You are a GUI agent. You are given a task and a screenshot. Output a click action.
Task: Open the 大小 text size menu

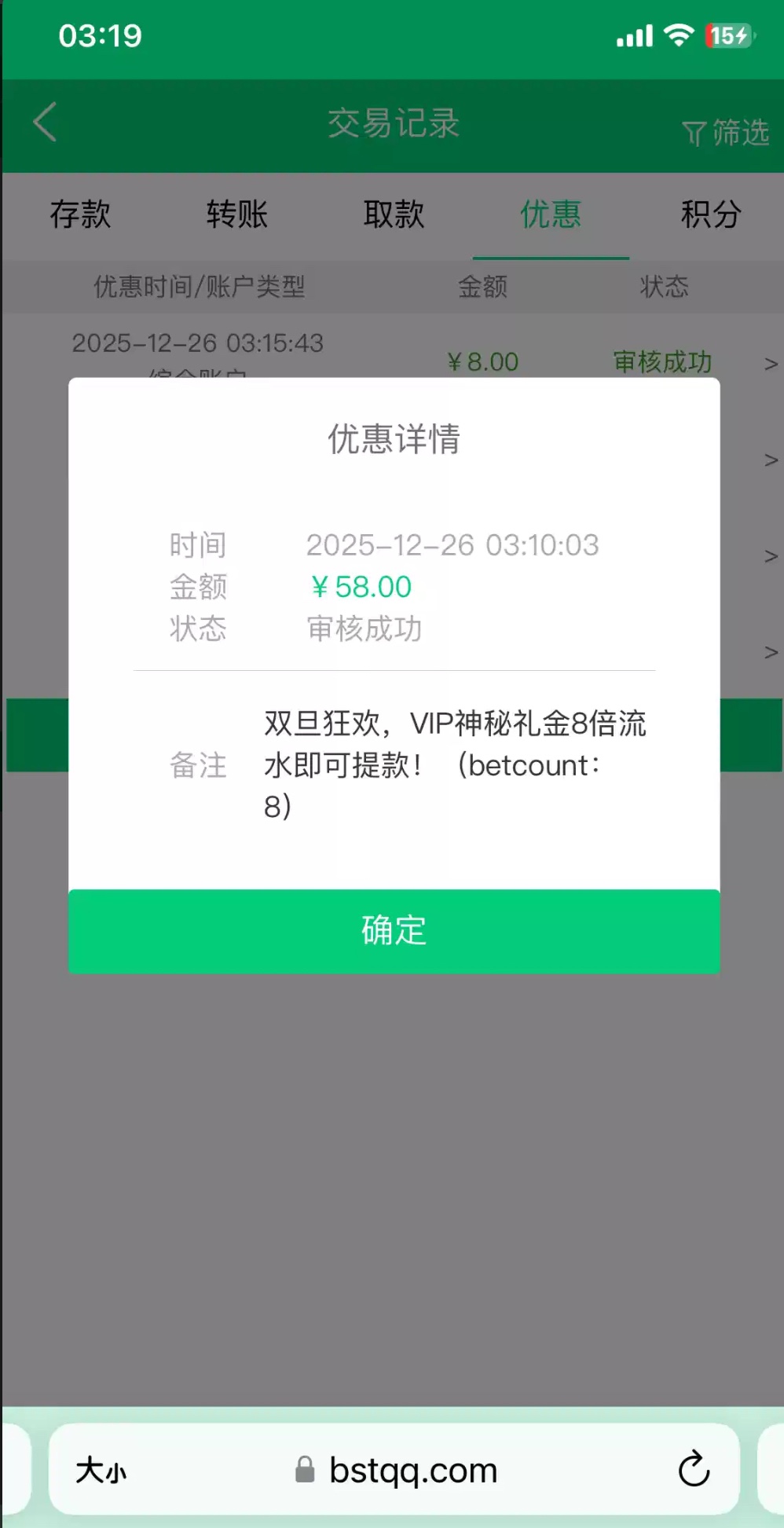coord(101,1470)
